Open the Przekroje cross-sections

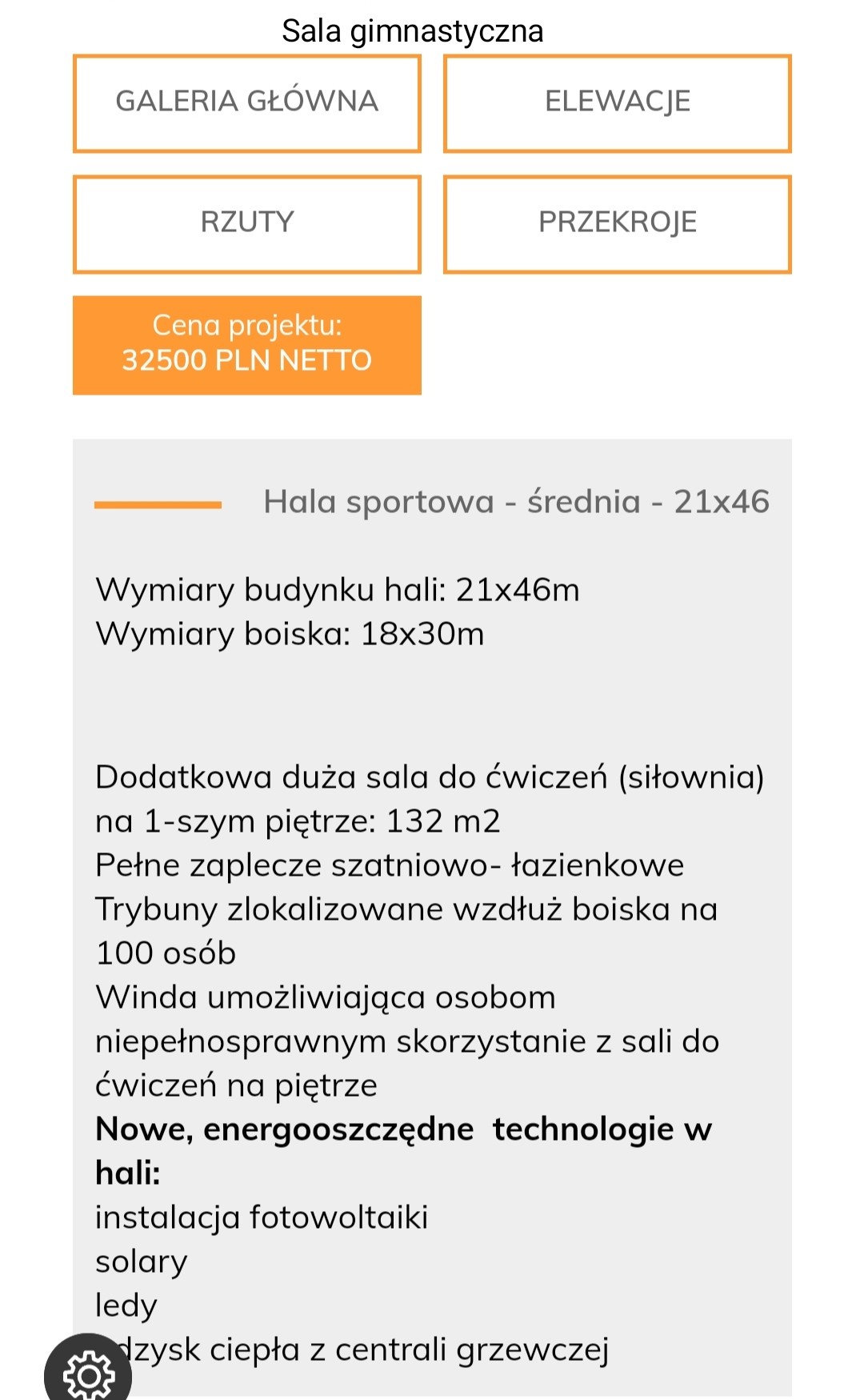[617, 224]
